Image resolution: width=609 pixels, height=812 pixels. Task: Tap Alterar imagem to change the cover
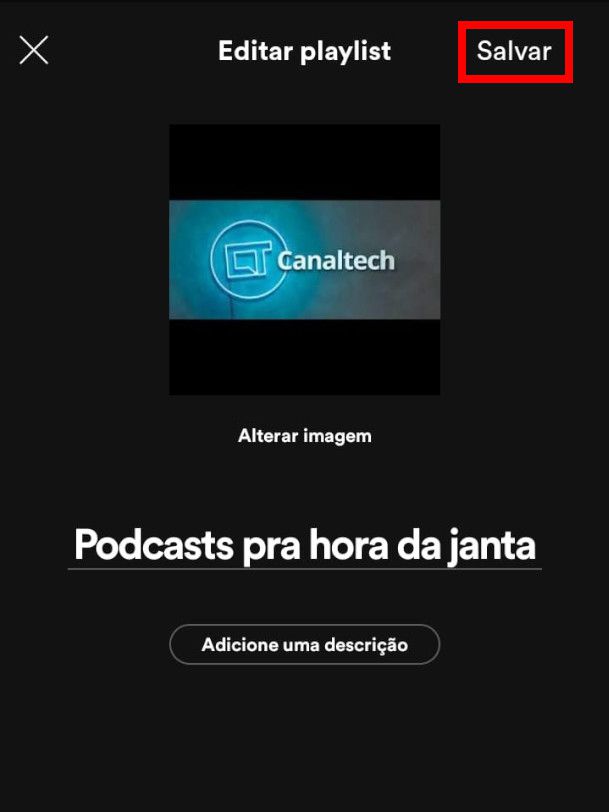[304, 436]
